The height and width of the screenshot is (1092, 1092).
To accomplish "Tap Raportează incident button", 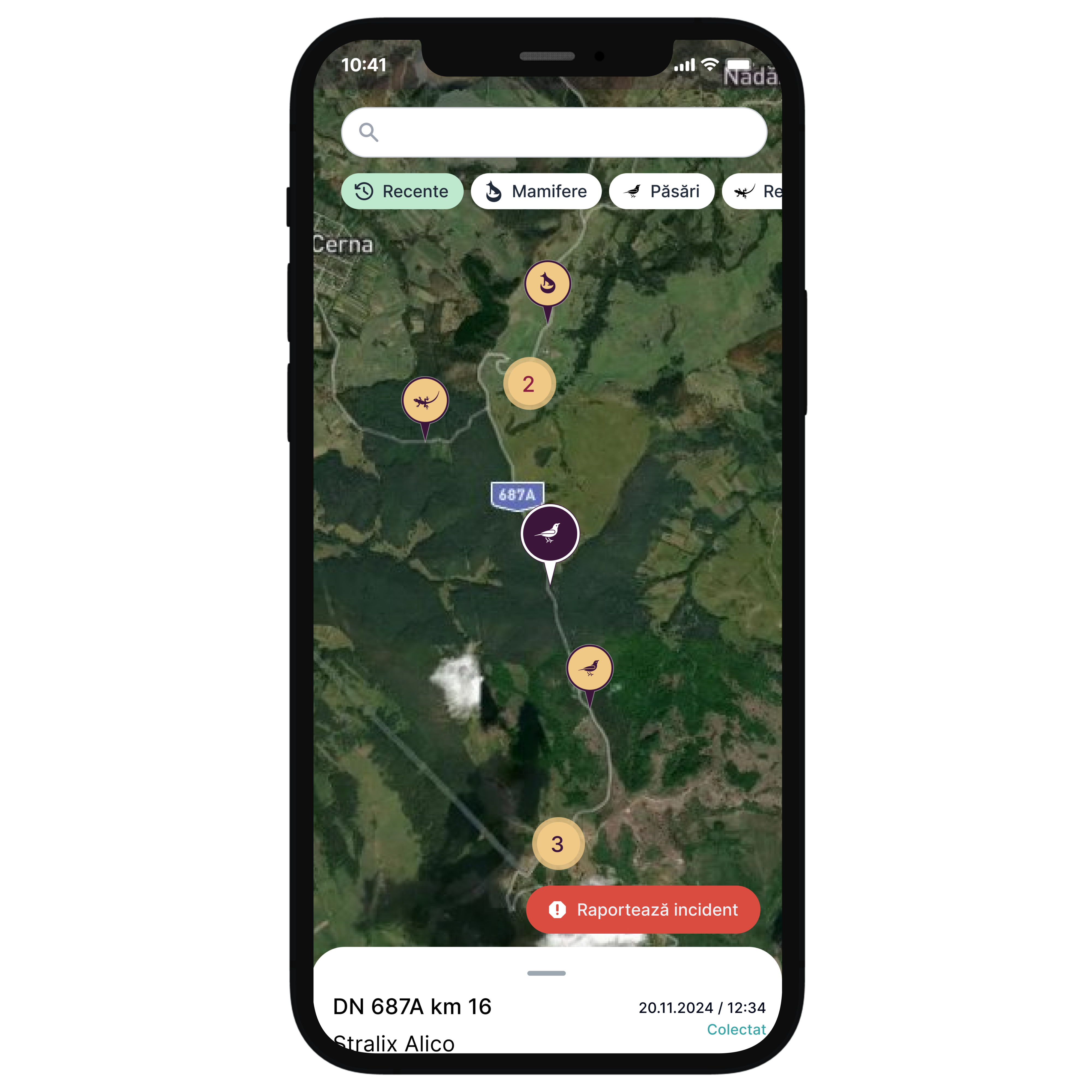I will (x=643, y=909).
